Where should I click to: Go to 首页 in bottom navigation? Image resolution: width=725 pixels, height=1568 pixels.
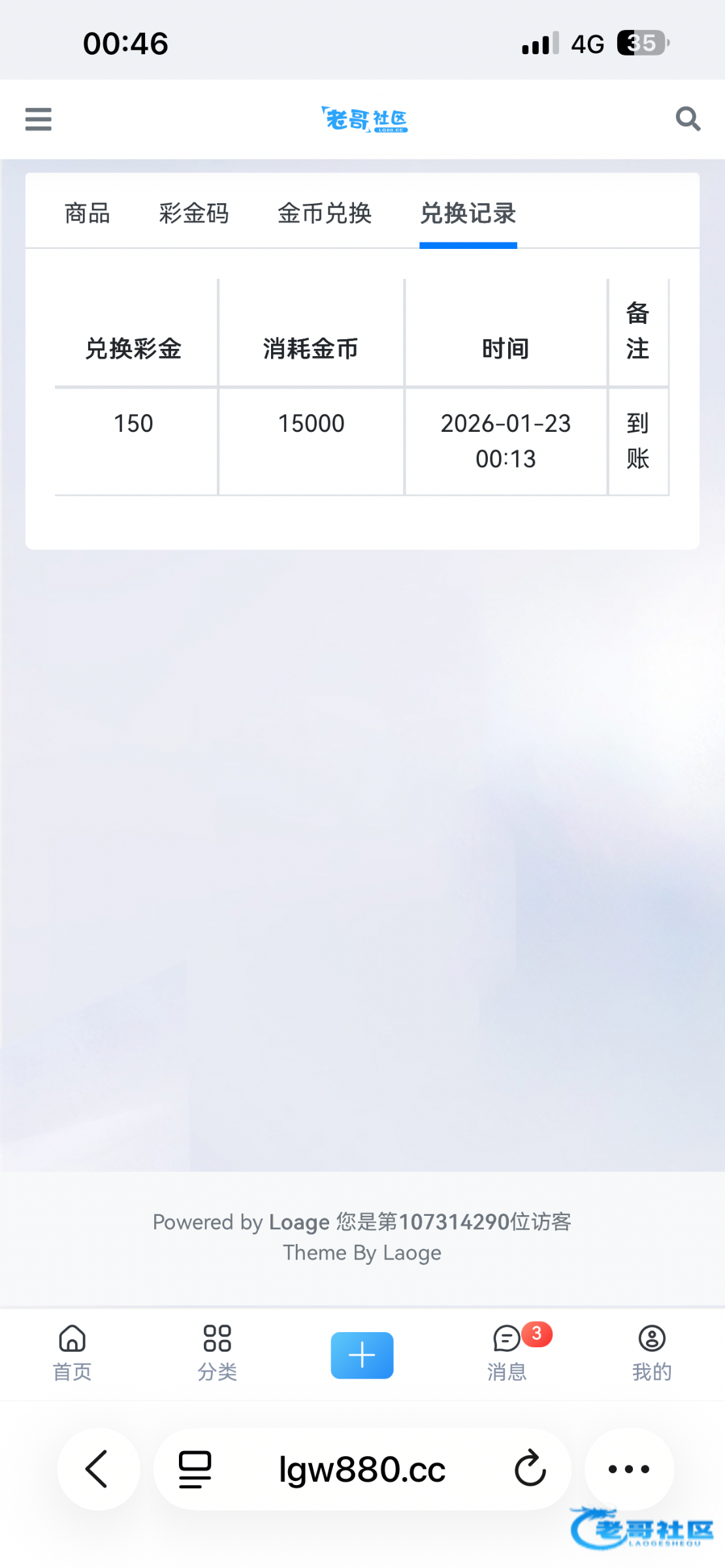click(72, 1352)
